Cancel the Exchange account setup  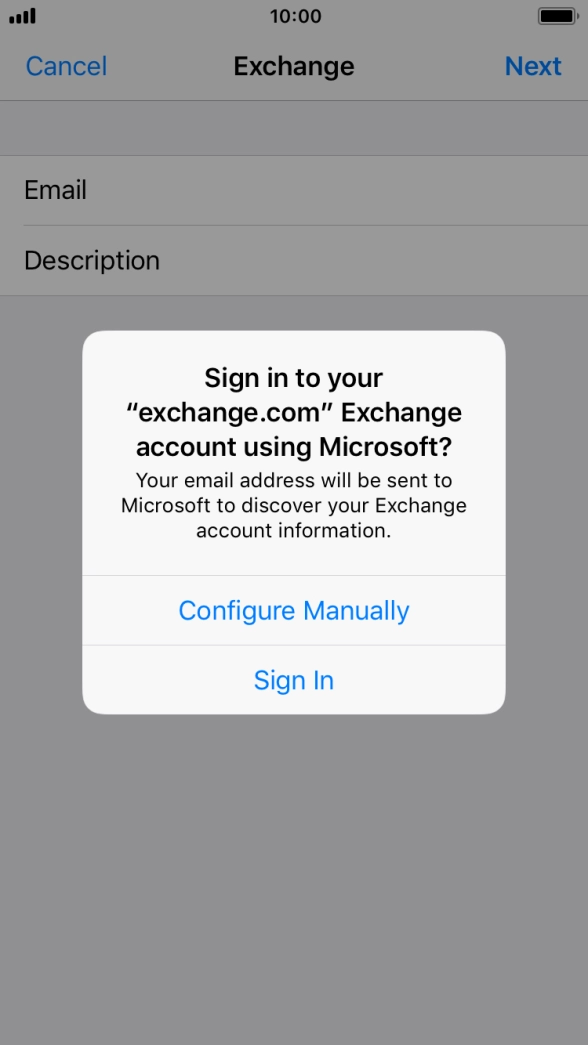click(x=66, y=66)
